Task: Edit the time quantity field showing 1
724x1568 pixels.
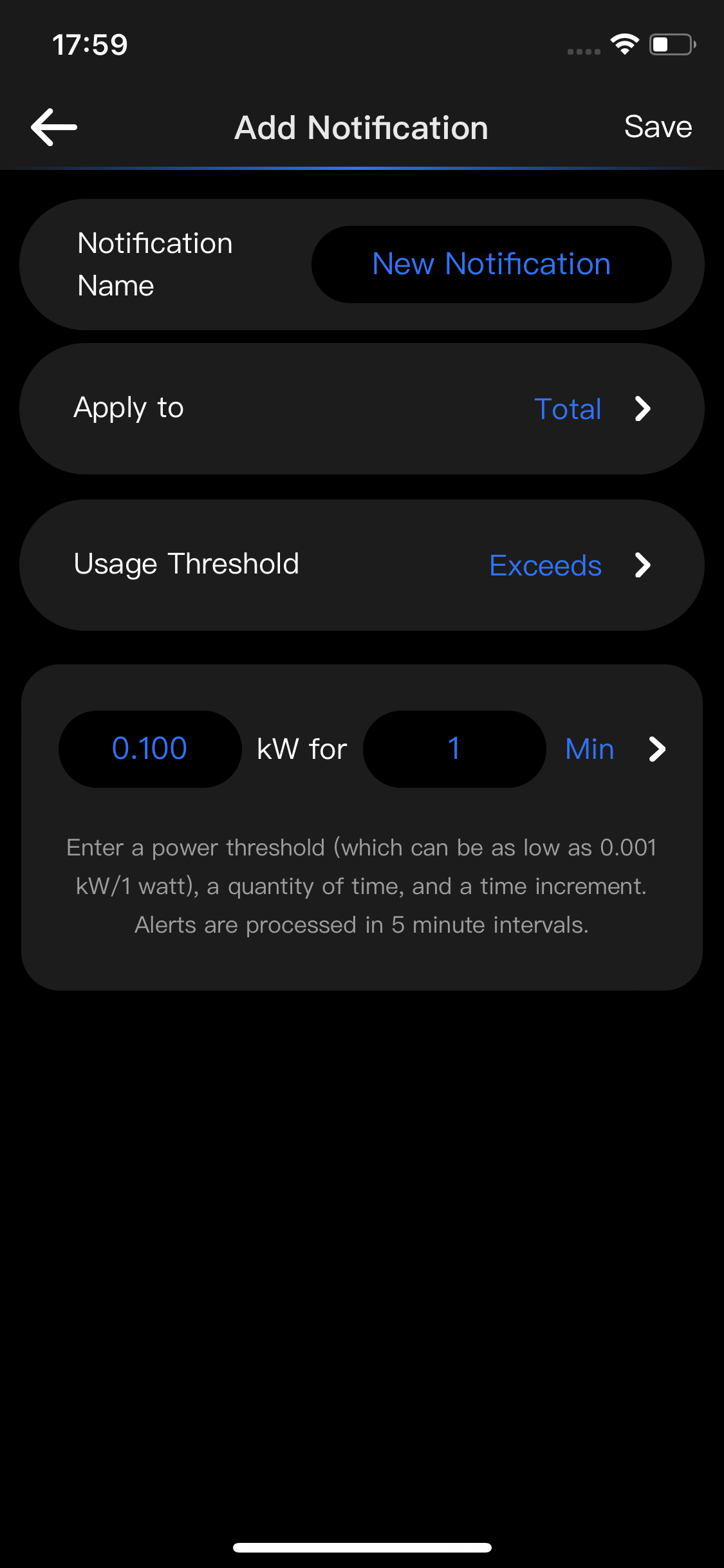Action: 454,749
